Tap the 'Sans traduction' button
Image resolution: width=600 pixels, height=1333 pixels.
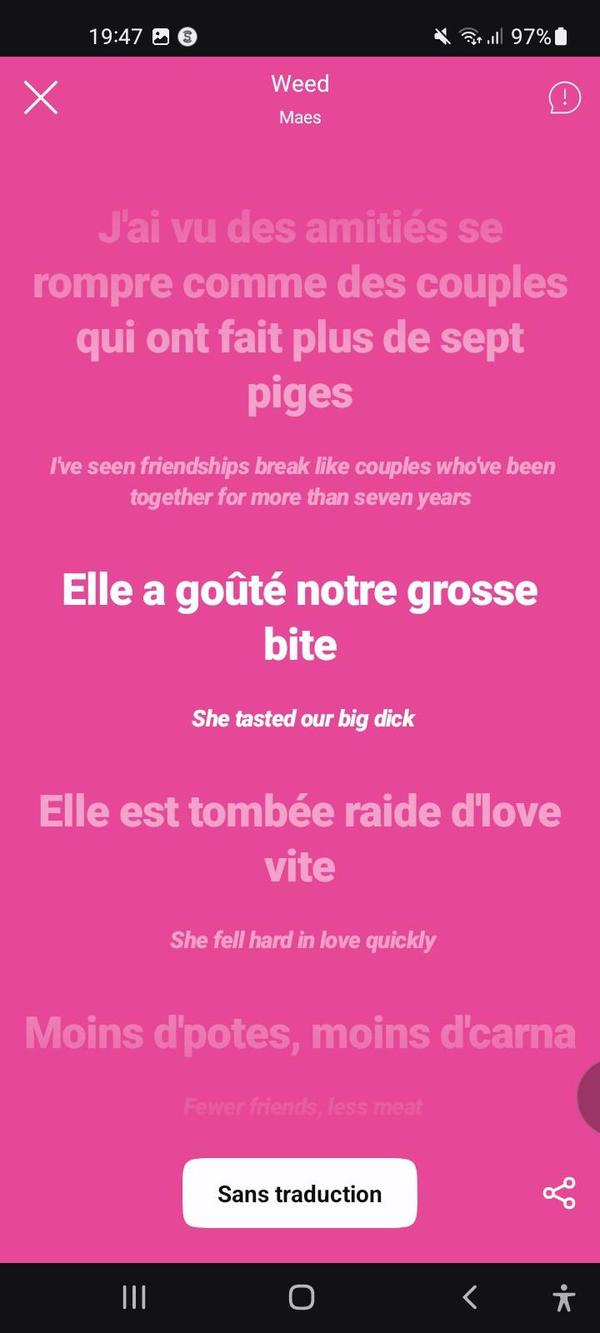[299, 1193]
